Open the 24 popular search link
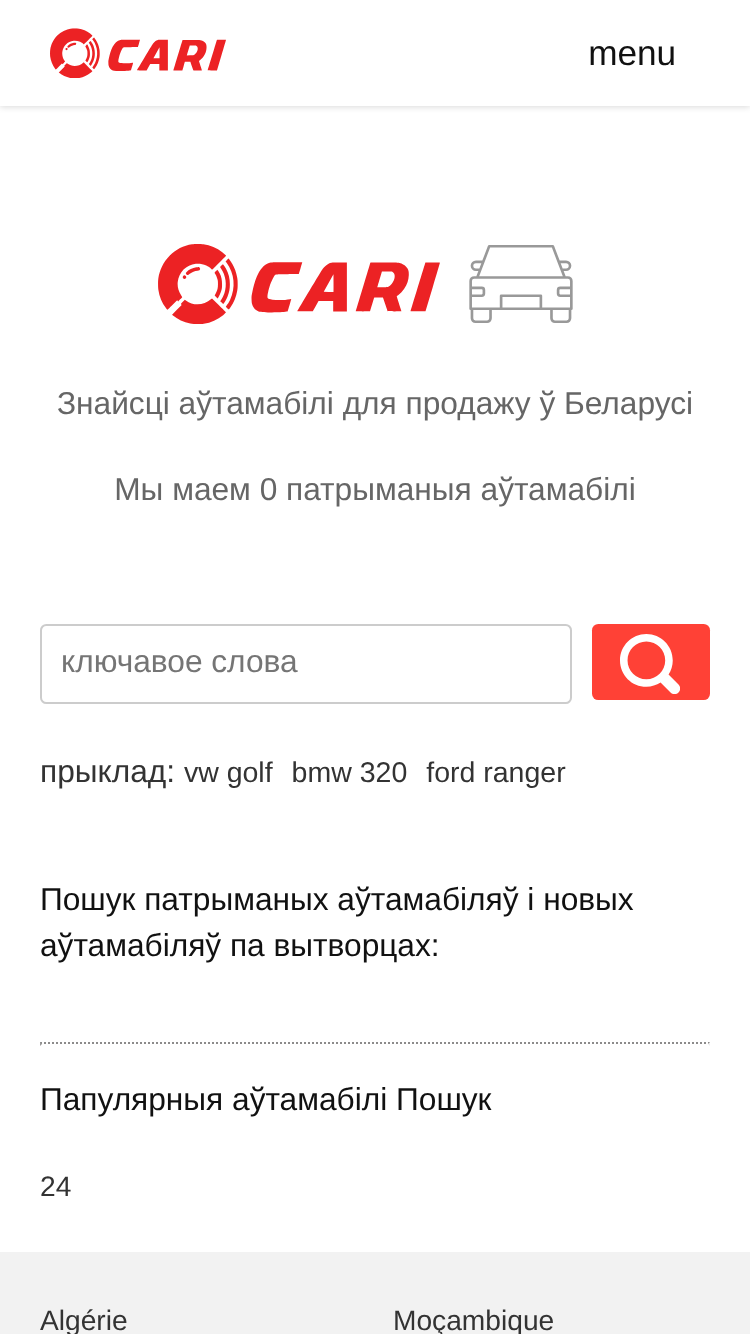Viewport: 750px width, 1334px height. [x=56, y=1187]
